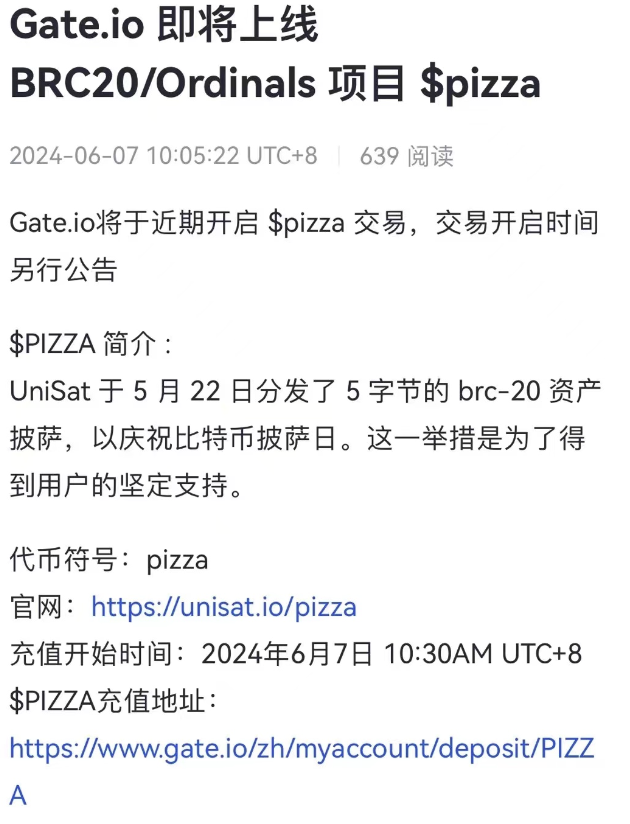630x824 pixels.
Task: Open the unisat.io/pizza official website link
Action: (223, 607)
